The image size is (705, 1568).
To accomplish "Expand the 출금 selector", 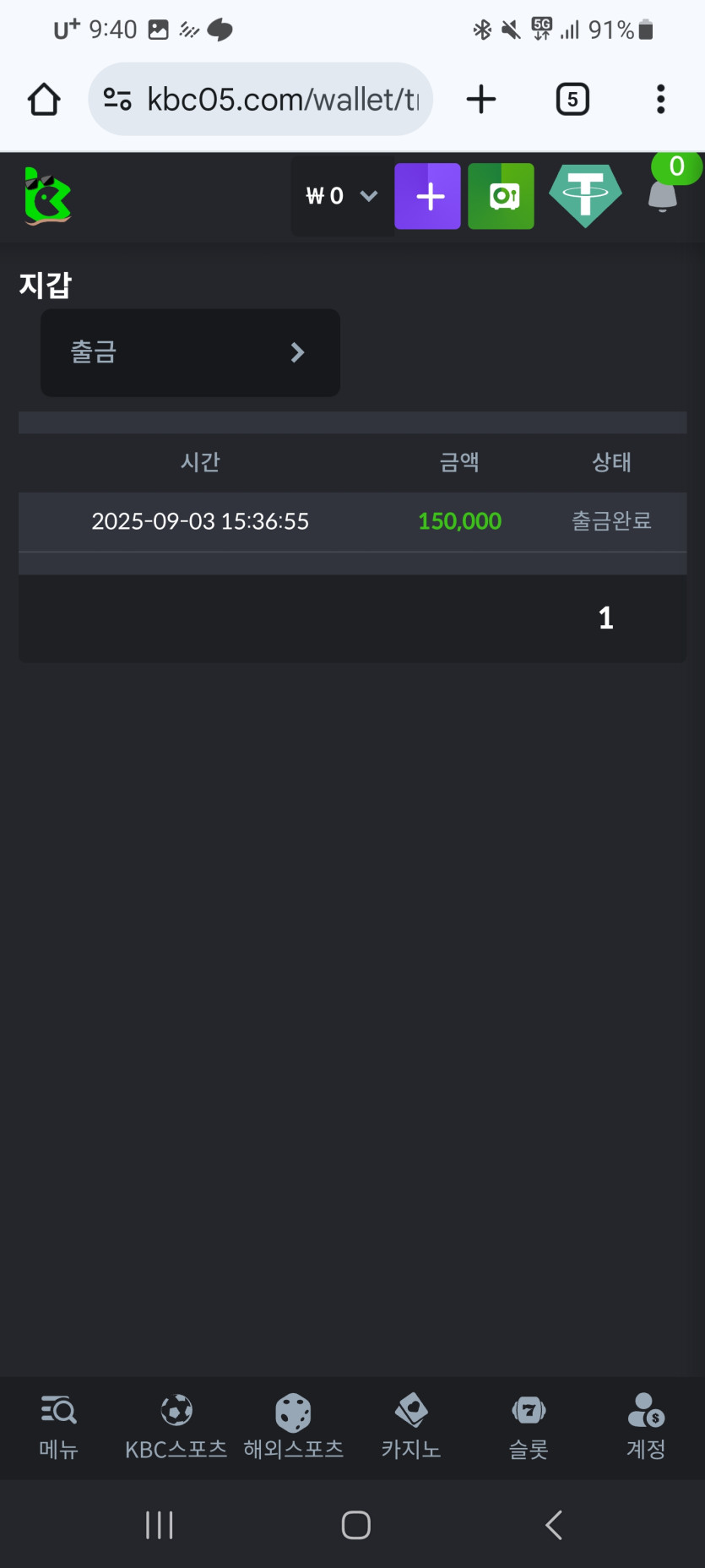I will click(190, 352).
